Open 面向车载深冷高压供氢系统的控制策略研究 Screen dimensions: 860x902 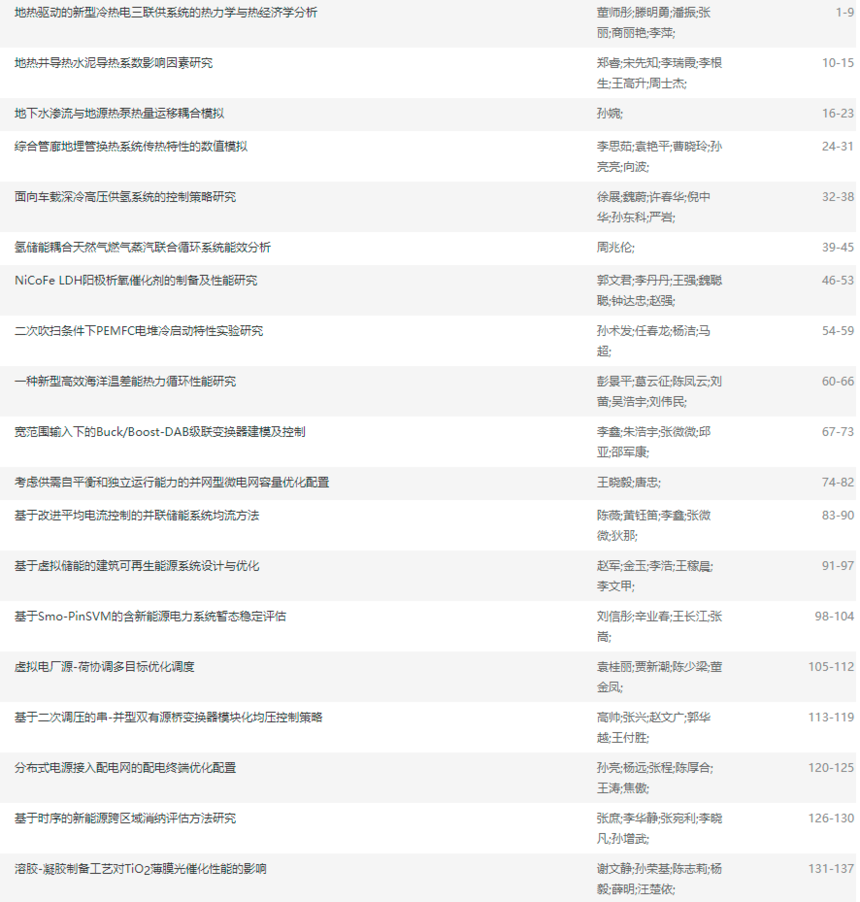[125, 197]
